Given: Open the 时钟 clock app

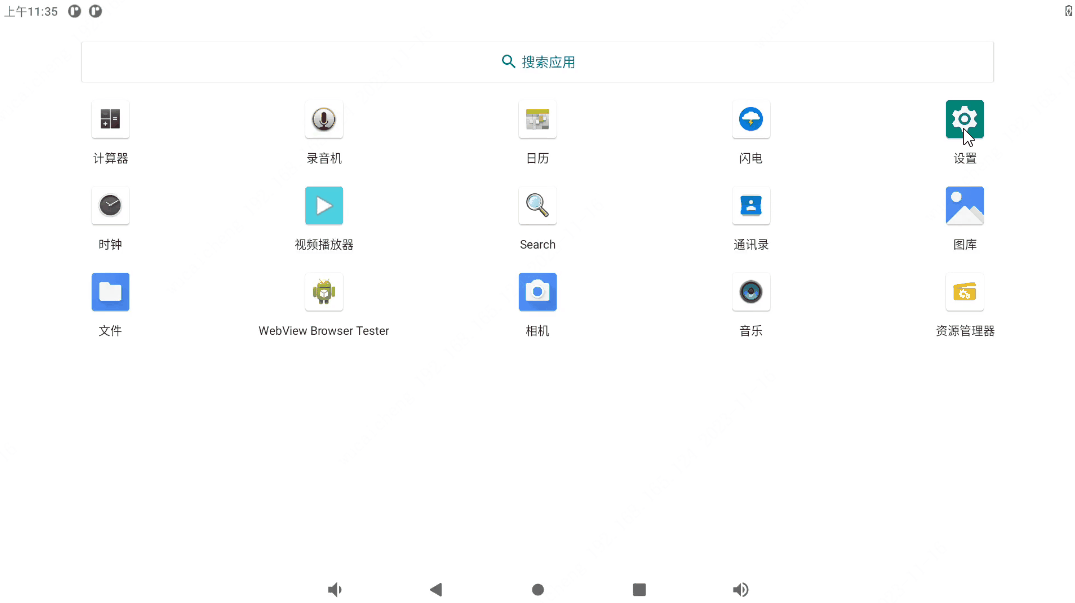Looking at the screenshot, I should pos(110,206).
